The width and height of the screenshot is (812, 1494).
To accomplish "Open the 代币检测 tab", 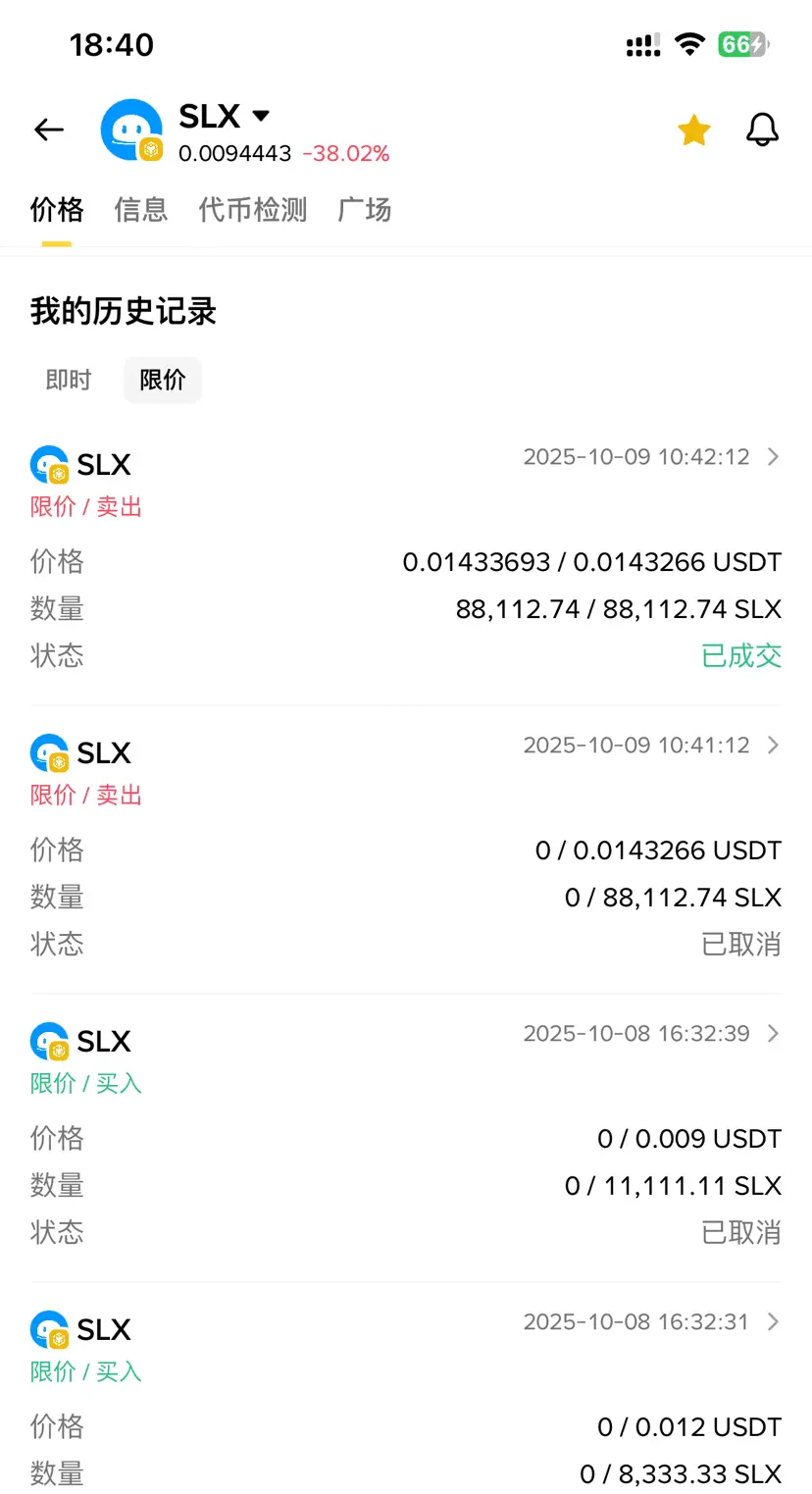I will (252, 209).
